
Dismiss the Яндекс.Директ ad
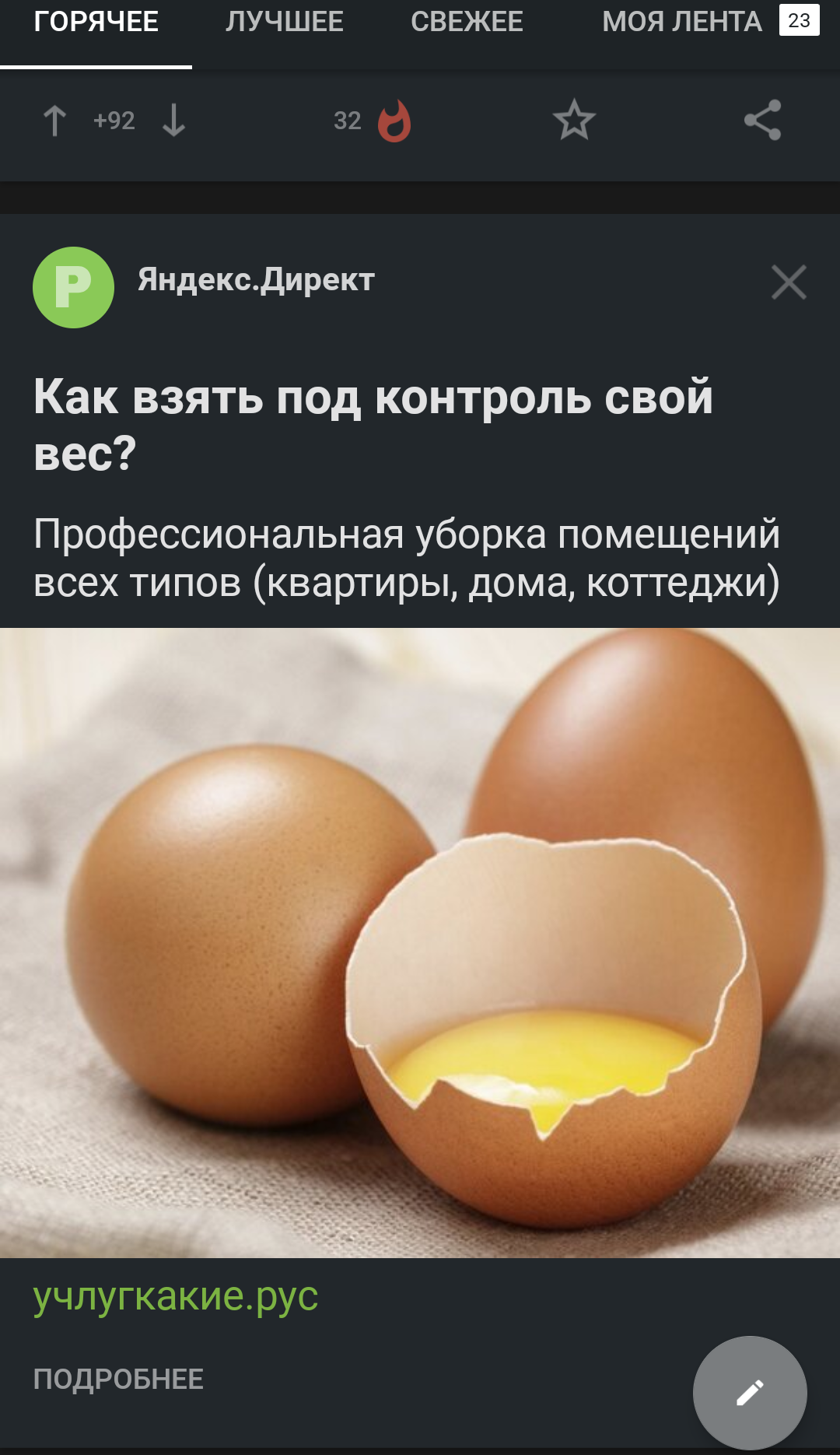click(789, 282)
